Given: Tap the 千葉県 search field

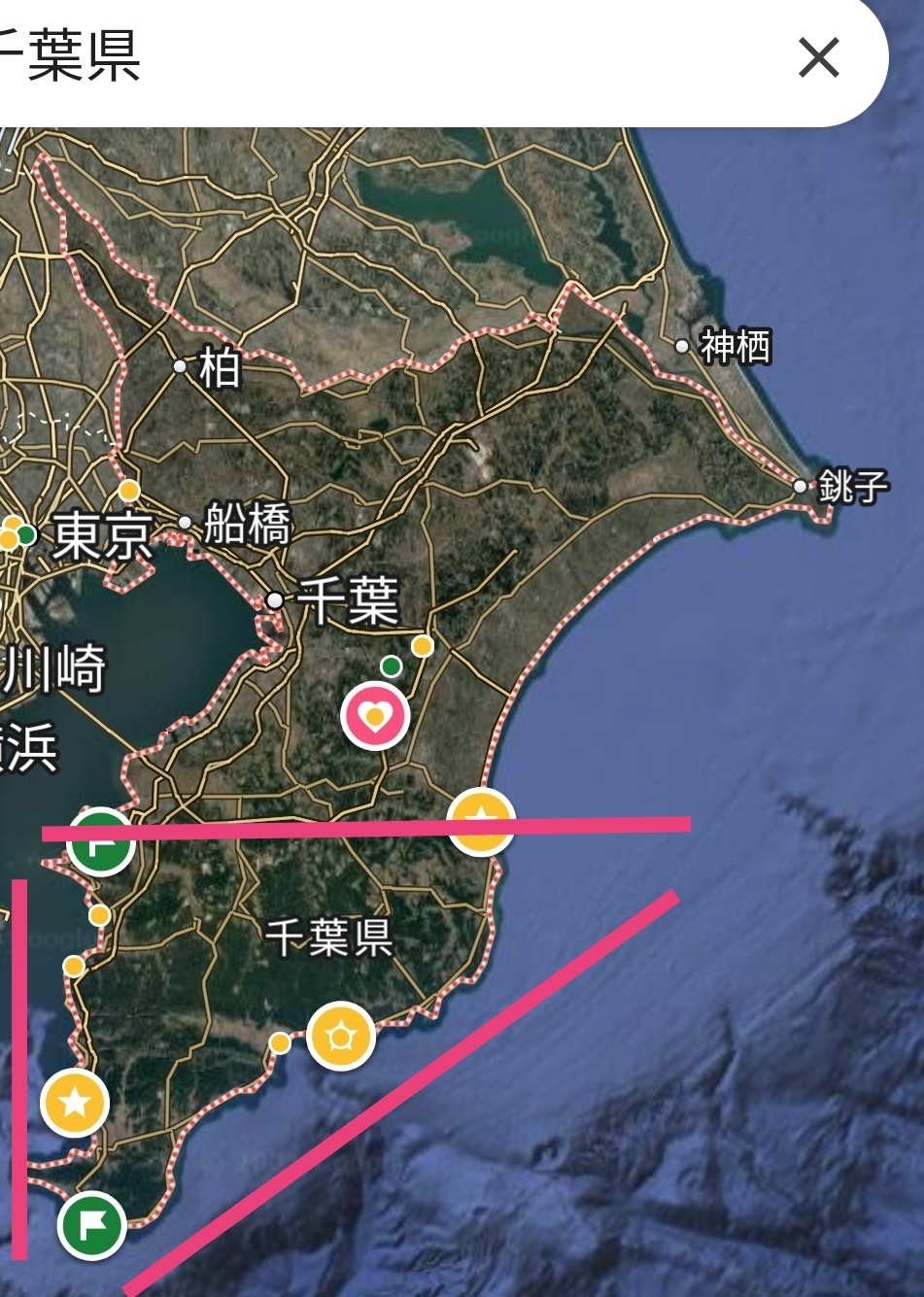Looking at the screenshot, I should pos(389,56).
